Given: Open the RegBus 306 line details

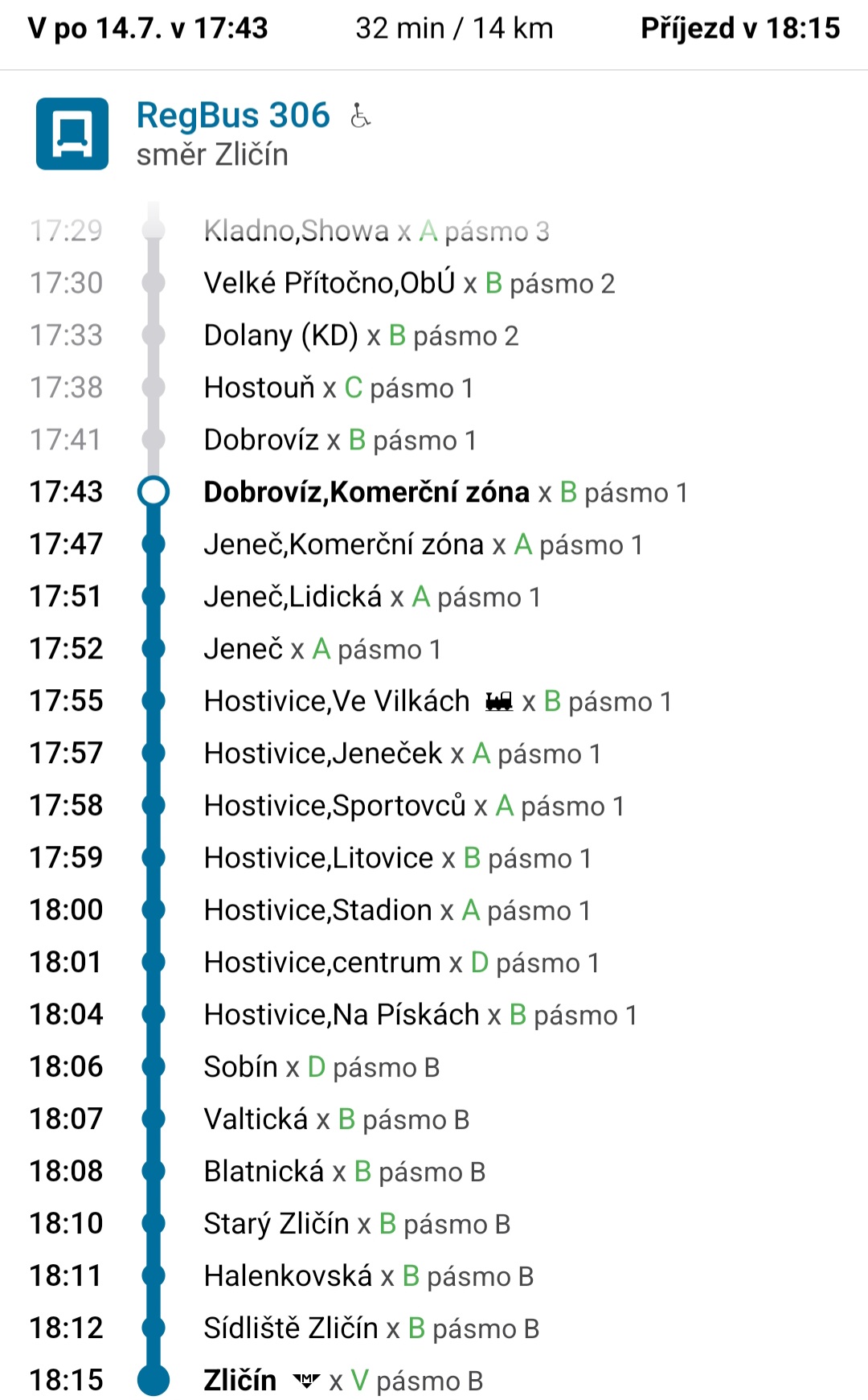Looking at the screenshot, I should tap(233, 116).
